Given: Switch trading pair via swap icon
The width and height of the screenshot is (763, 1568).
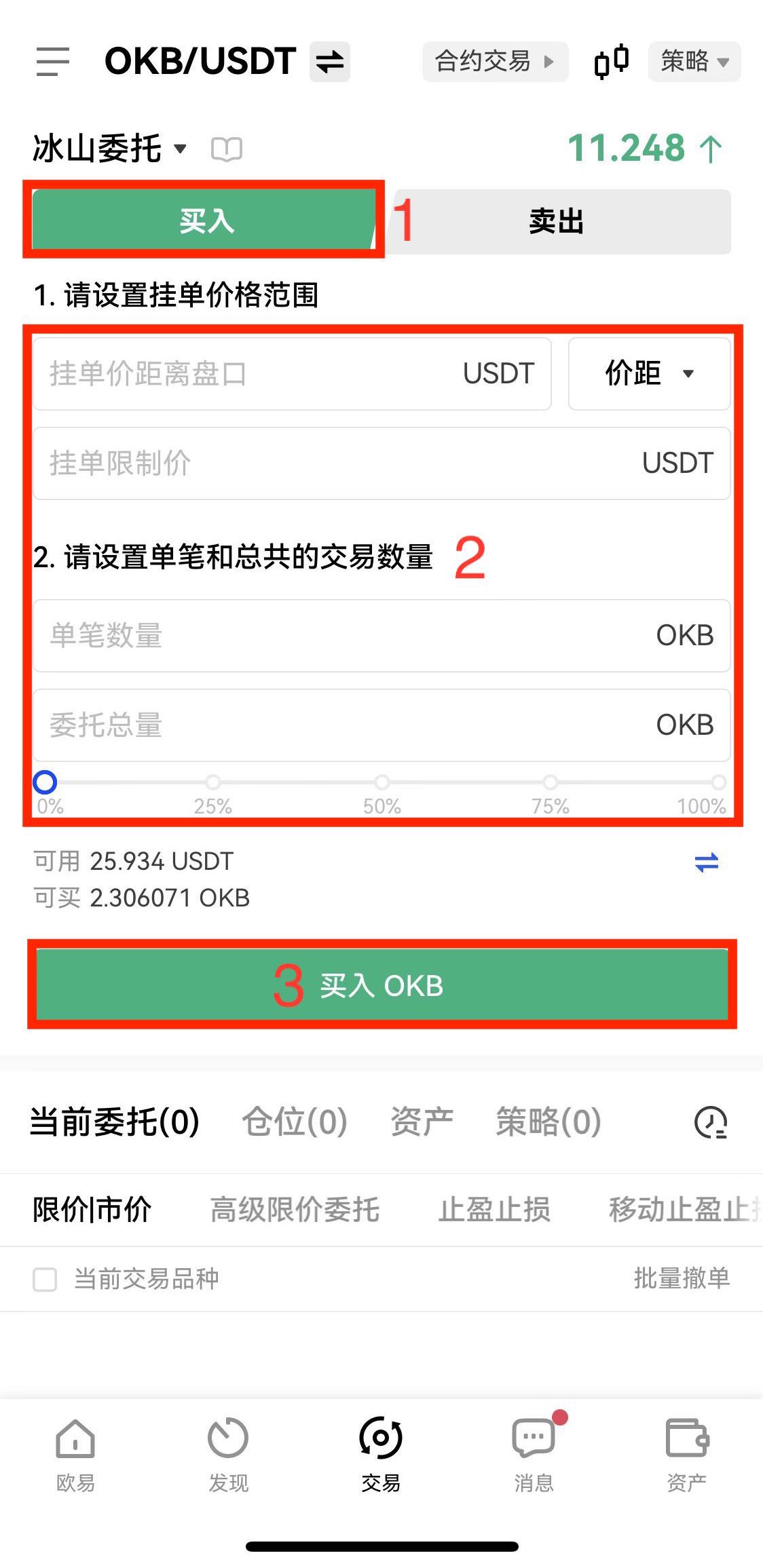Looking at the screenshot, I should click(330, 62).
